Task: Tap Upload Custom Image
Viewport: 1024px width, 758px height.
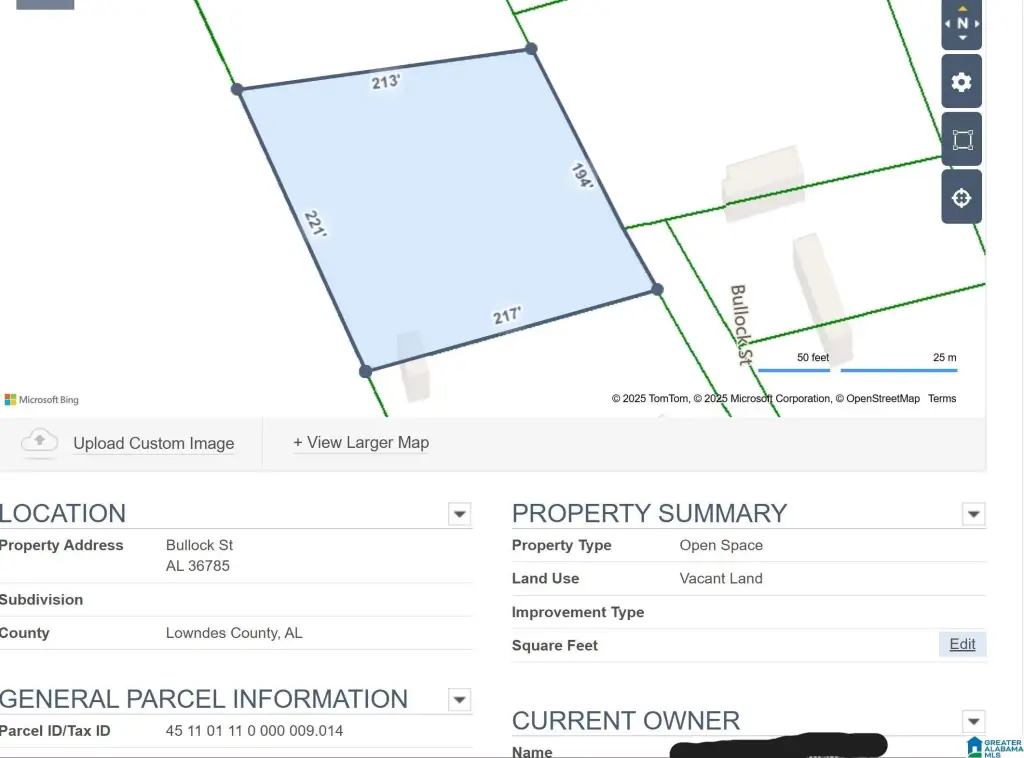Action: pyautogui.click(x=153, y=443)
